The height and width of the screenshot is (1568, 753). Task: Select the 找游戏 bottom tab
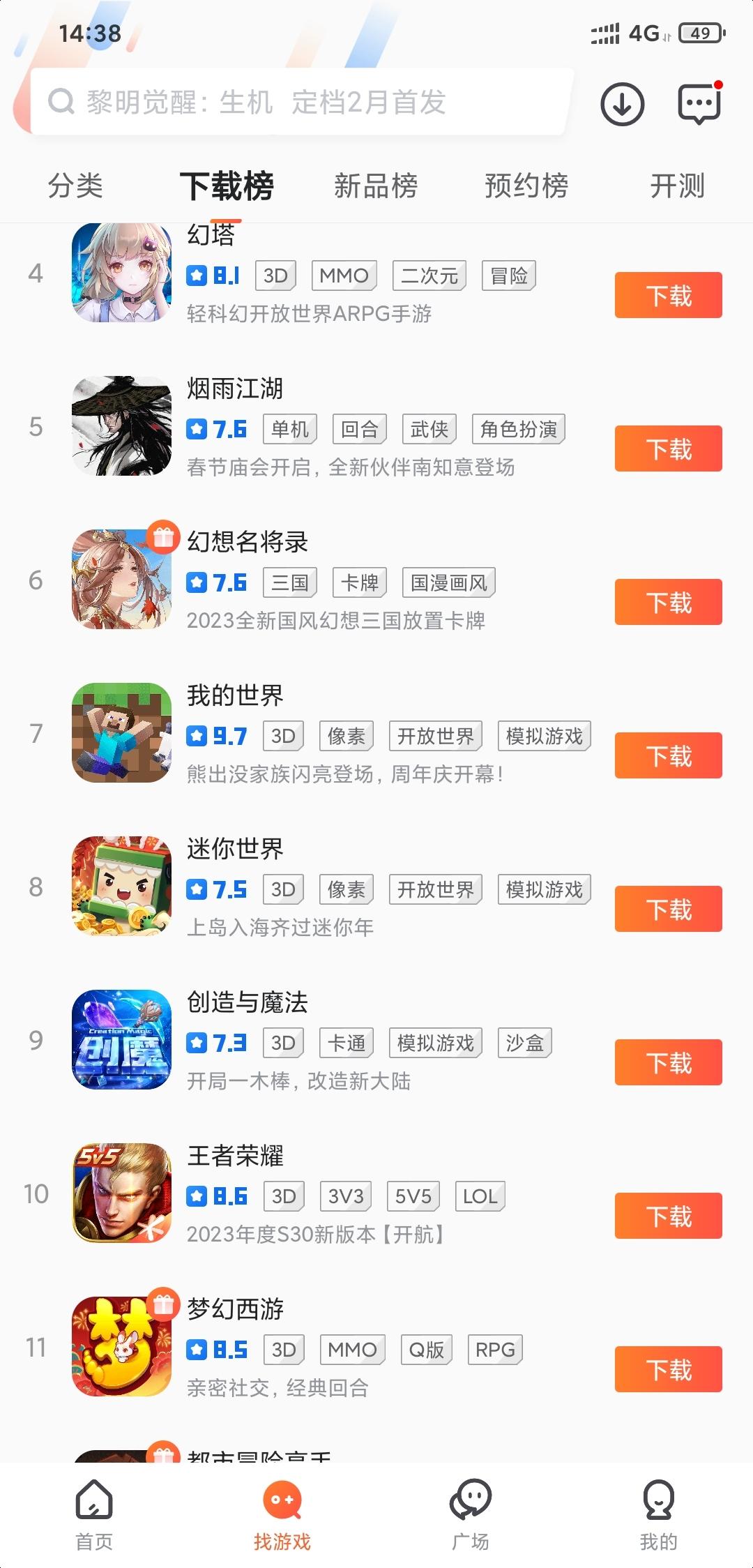pos(282,1515)
